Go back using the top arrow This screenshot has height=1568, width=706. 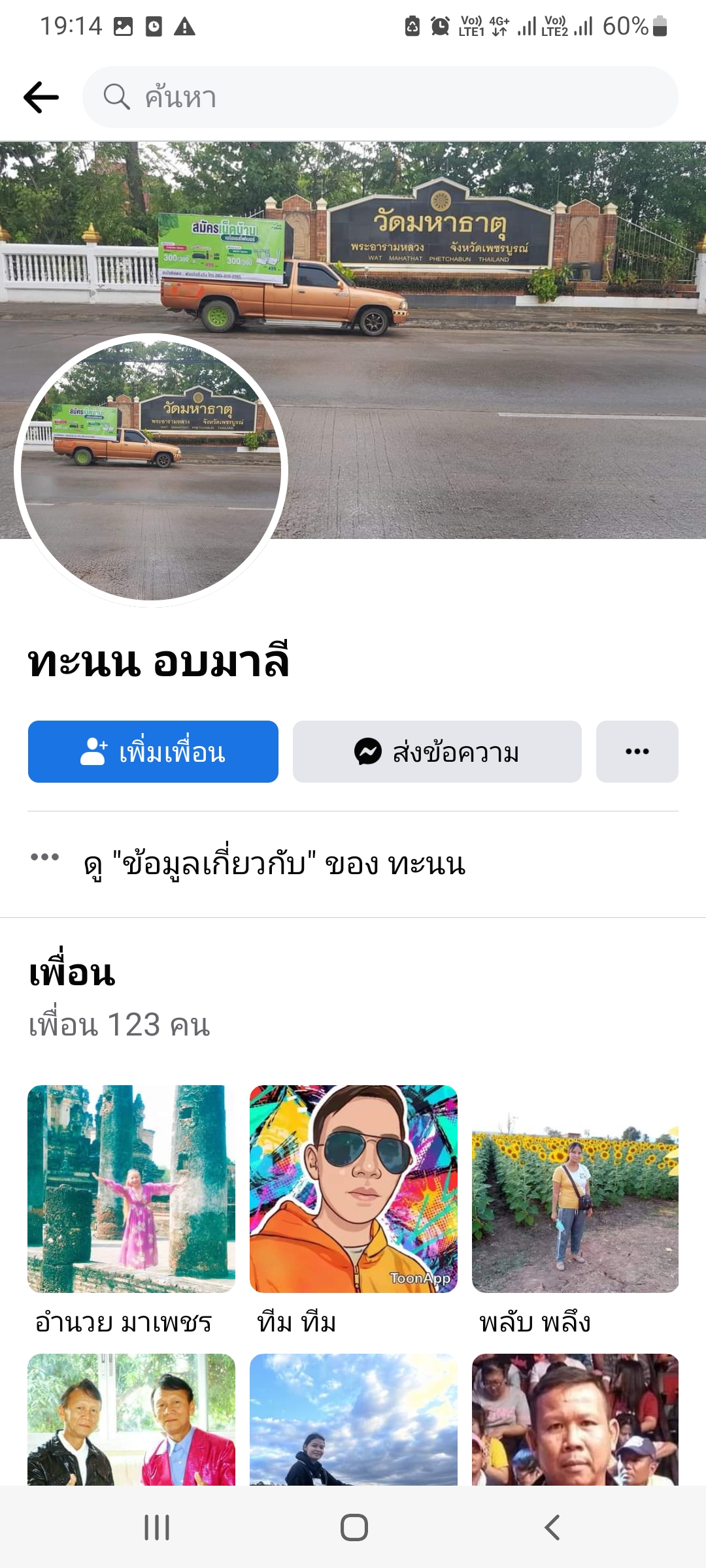click(x=41, y=97)
